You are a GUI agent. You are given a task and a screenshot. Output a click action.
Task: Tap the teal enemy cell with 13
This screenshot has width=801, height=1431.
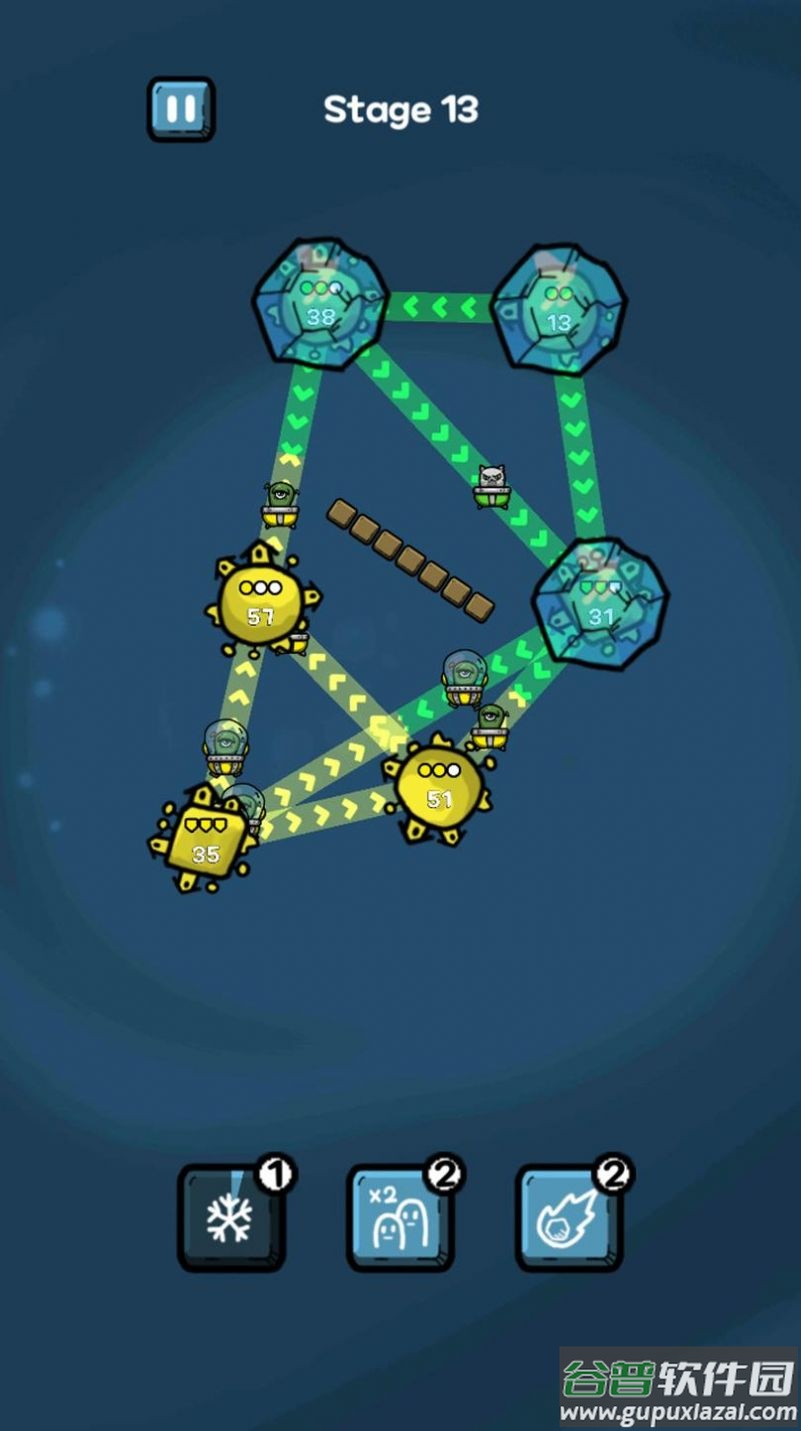tap(559, 308)
